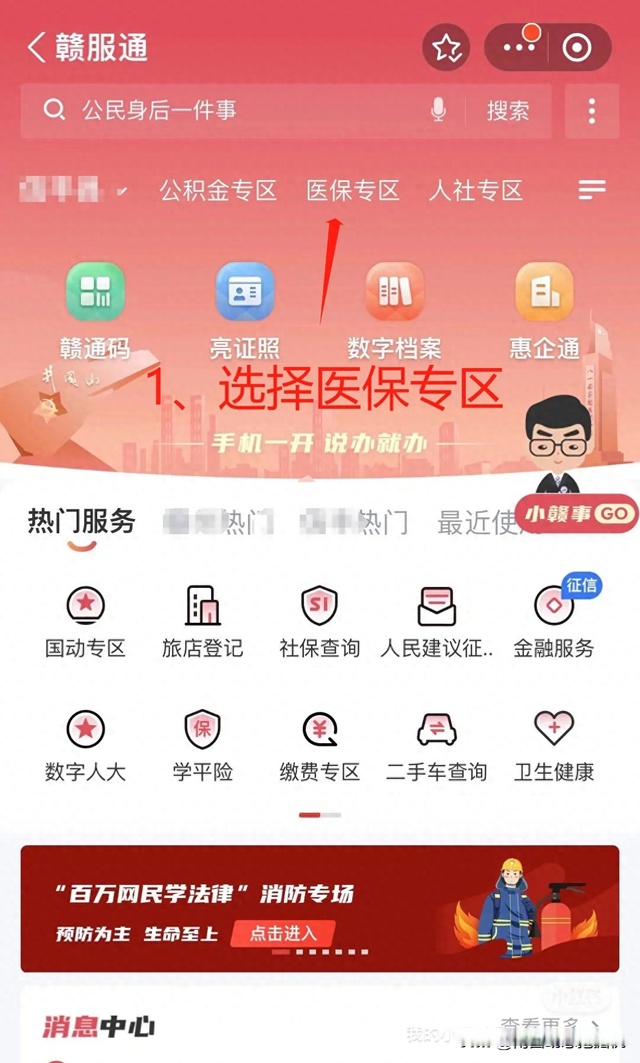Open 旅店登记
The width and height of the screenshot is (640, 1063).
[x=202, y=620]
